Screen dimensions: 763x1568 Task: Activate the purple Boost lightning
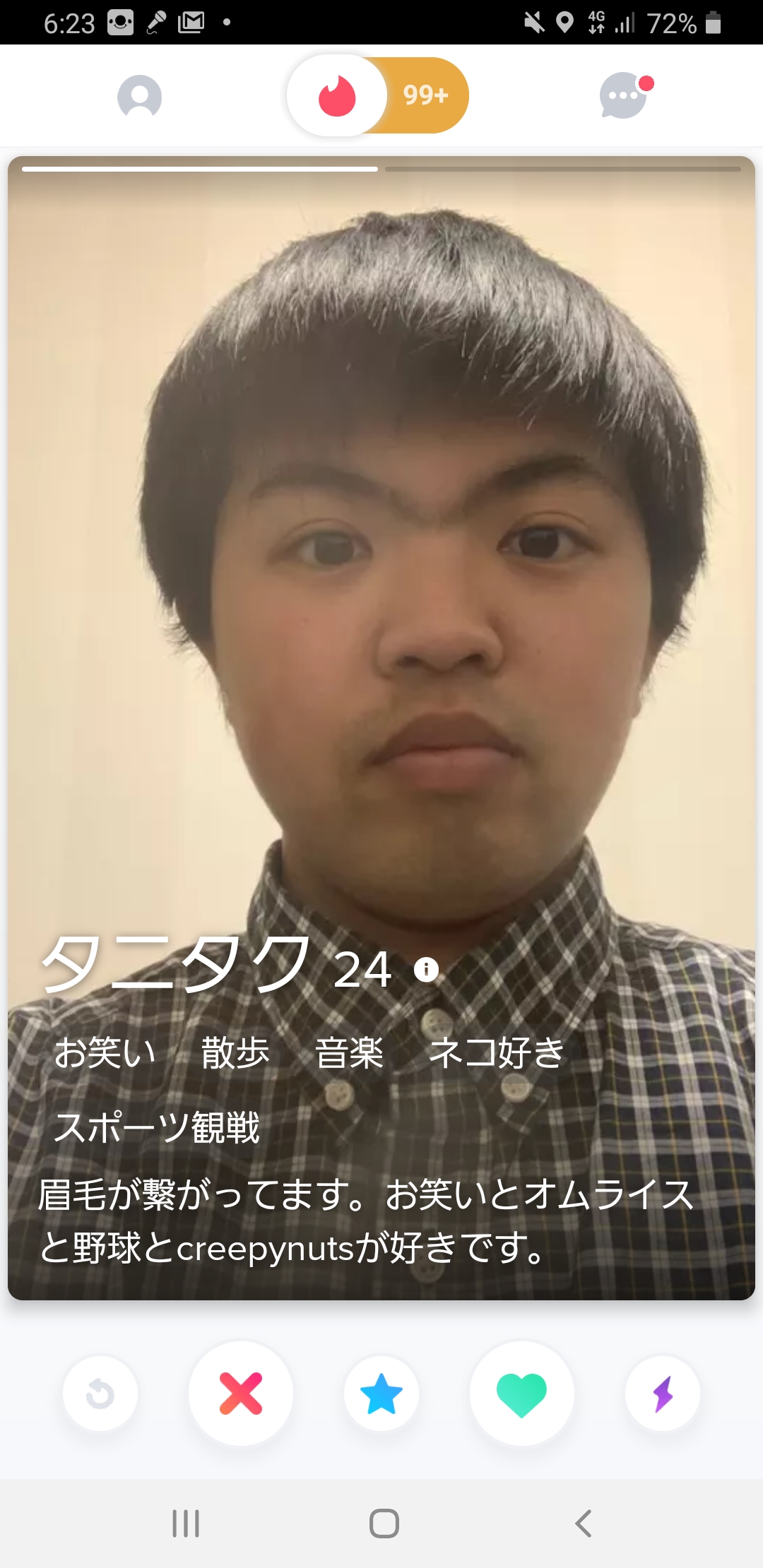pyautogui.click(x=663, y=1394)
